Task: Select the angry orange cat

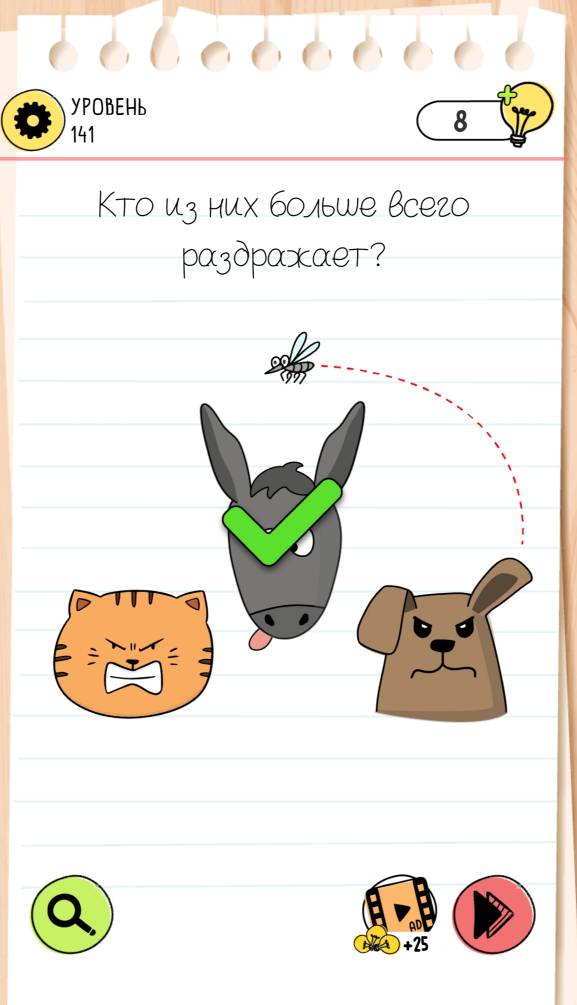Action: click(x=133, y=652)
